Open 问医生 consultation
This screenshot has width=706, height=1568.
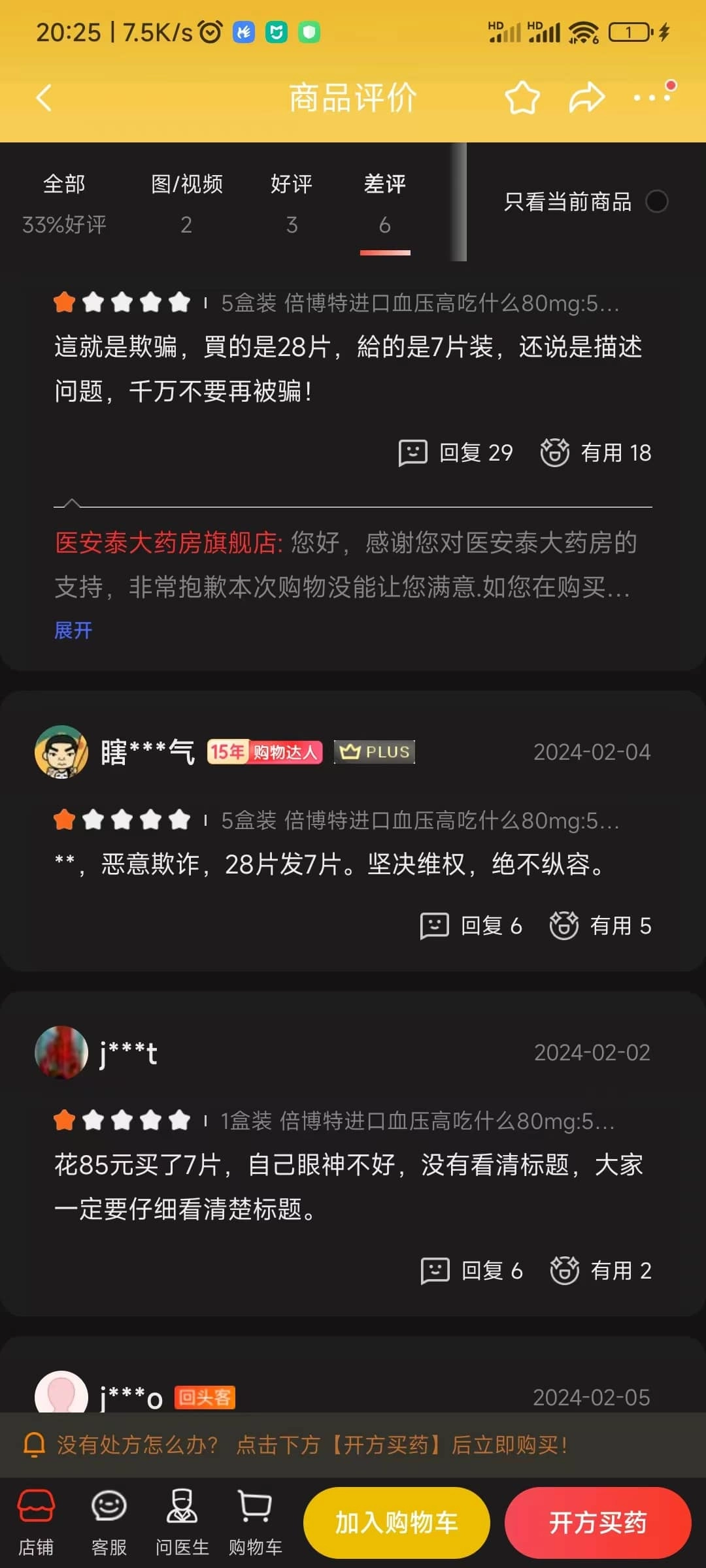point(182,1523)
